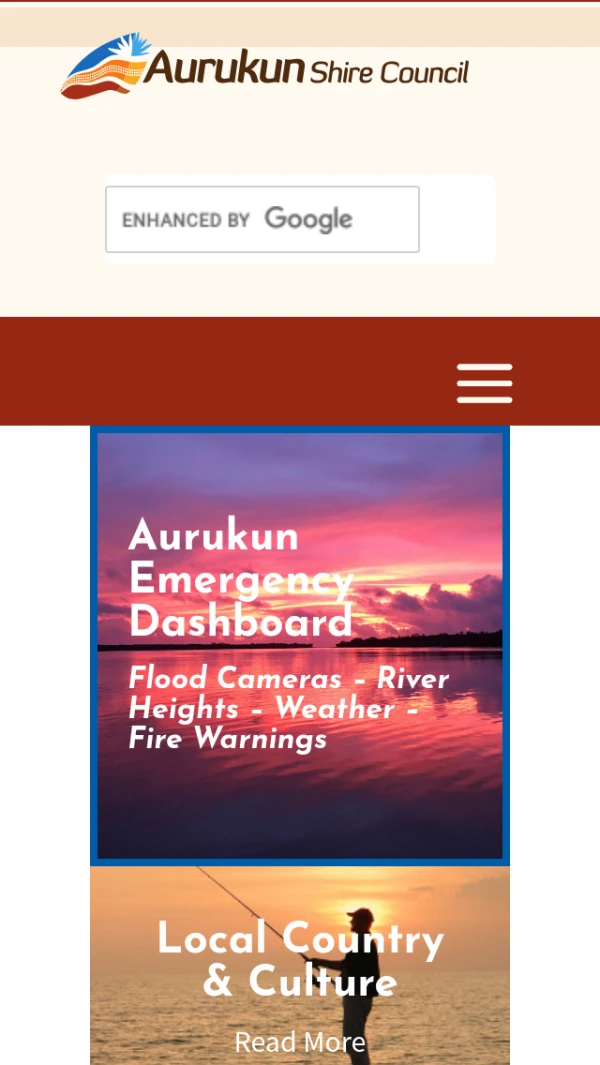Open the hamburger navigation menu
The image size is (600, 1065).
pos(484,384)
